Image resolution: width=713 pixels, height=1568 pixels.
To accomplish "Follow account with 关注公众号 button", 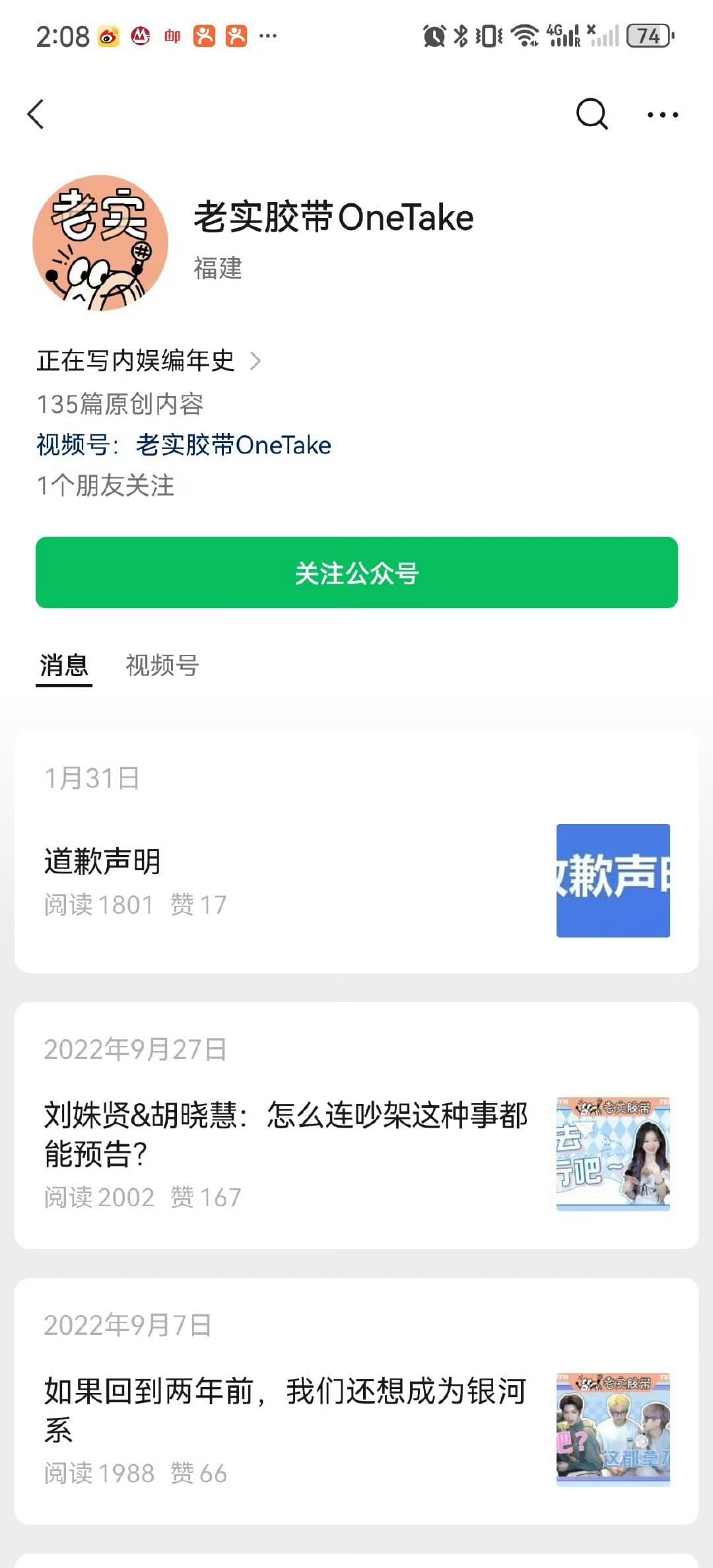I will click(356, 572).
